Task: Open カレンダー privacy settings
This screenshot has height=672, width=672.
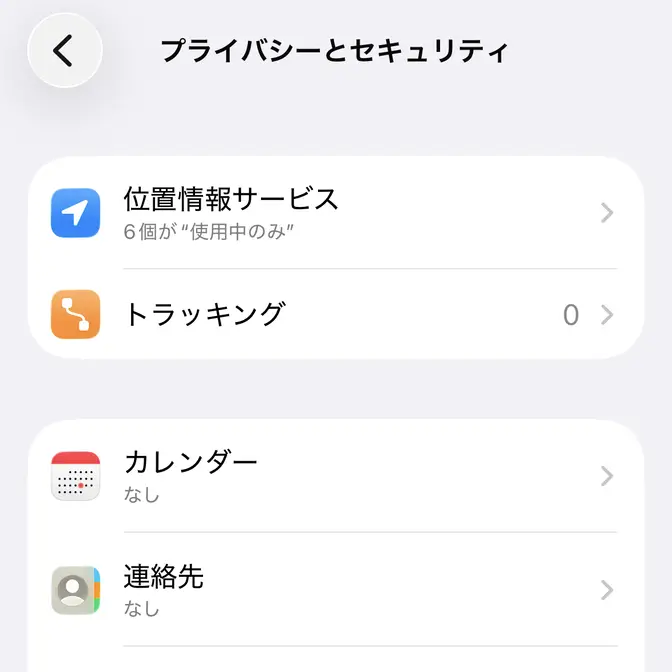Action: [335, 476]
